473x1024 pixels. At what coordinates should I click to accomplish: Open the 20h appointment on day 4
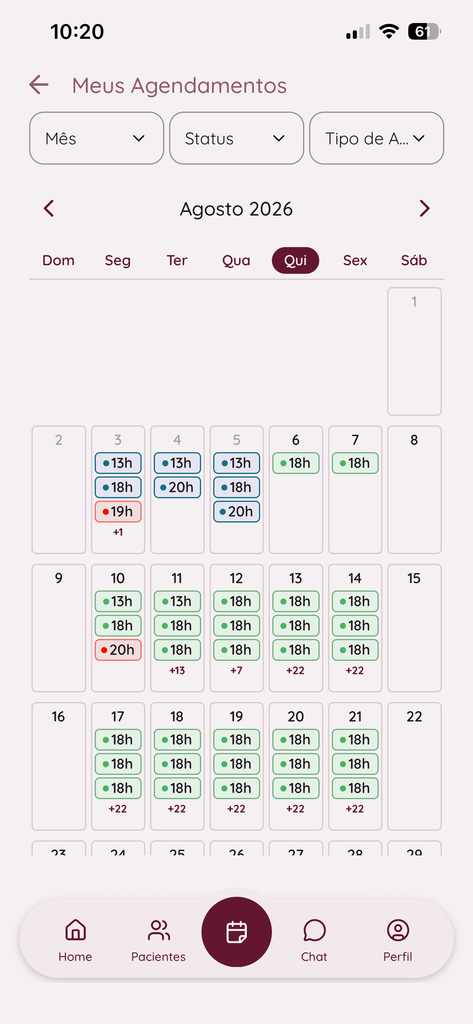[177, 487]
